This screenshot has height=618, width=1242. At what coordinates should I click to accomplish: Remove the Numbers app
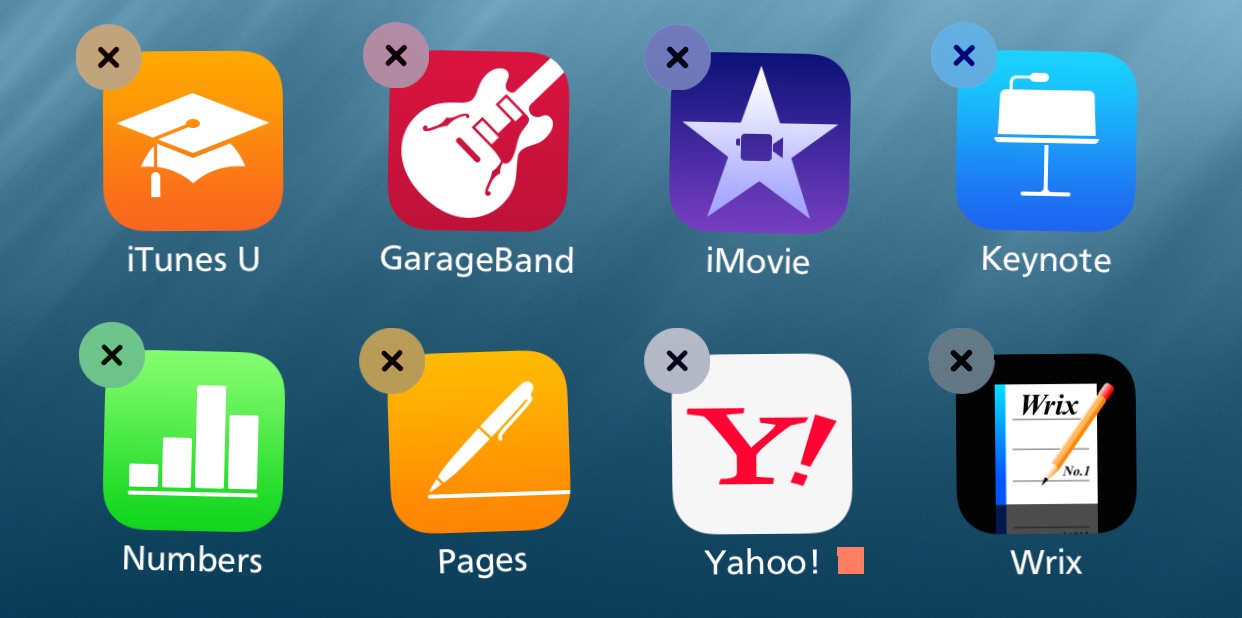[x=112, y=355]
